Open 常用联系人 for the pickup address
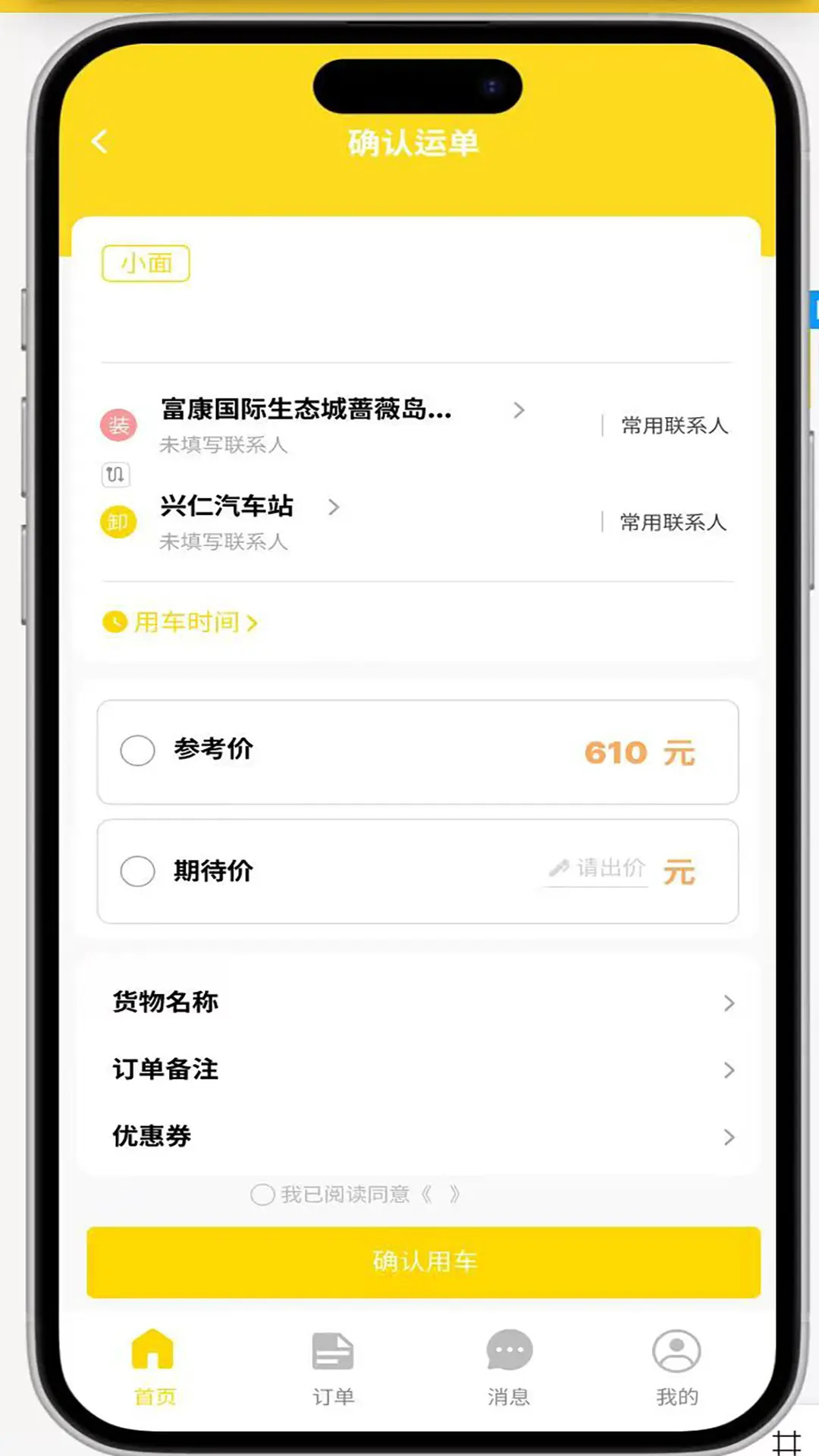The width and height of the screenshot is (819, 1456). pos(672,426)
